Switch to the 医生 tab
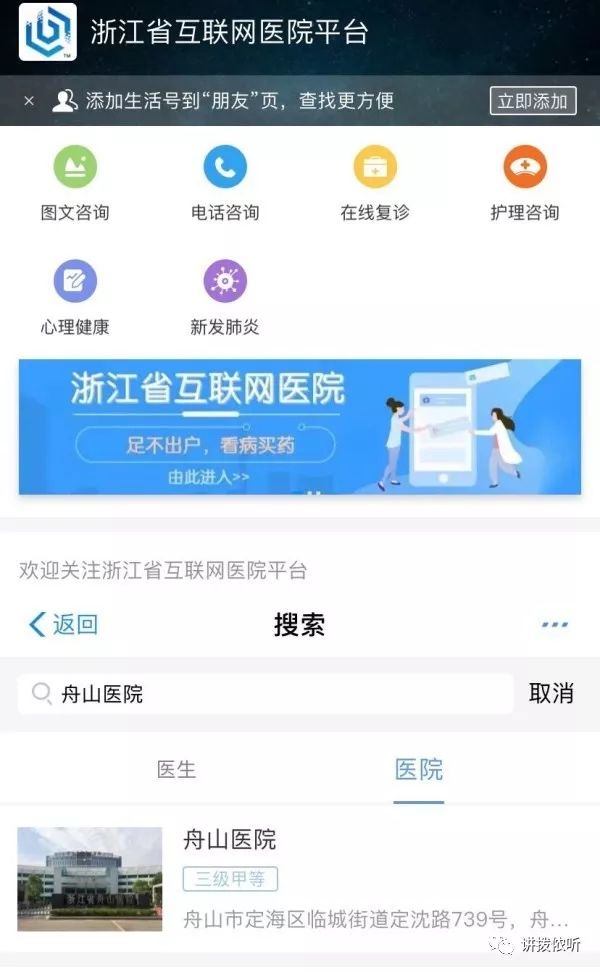The width and height of the screenshot is (600, 972). pos(177,770)
